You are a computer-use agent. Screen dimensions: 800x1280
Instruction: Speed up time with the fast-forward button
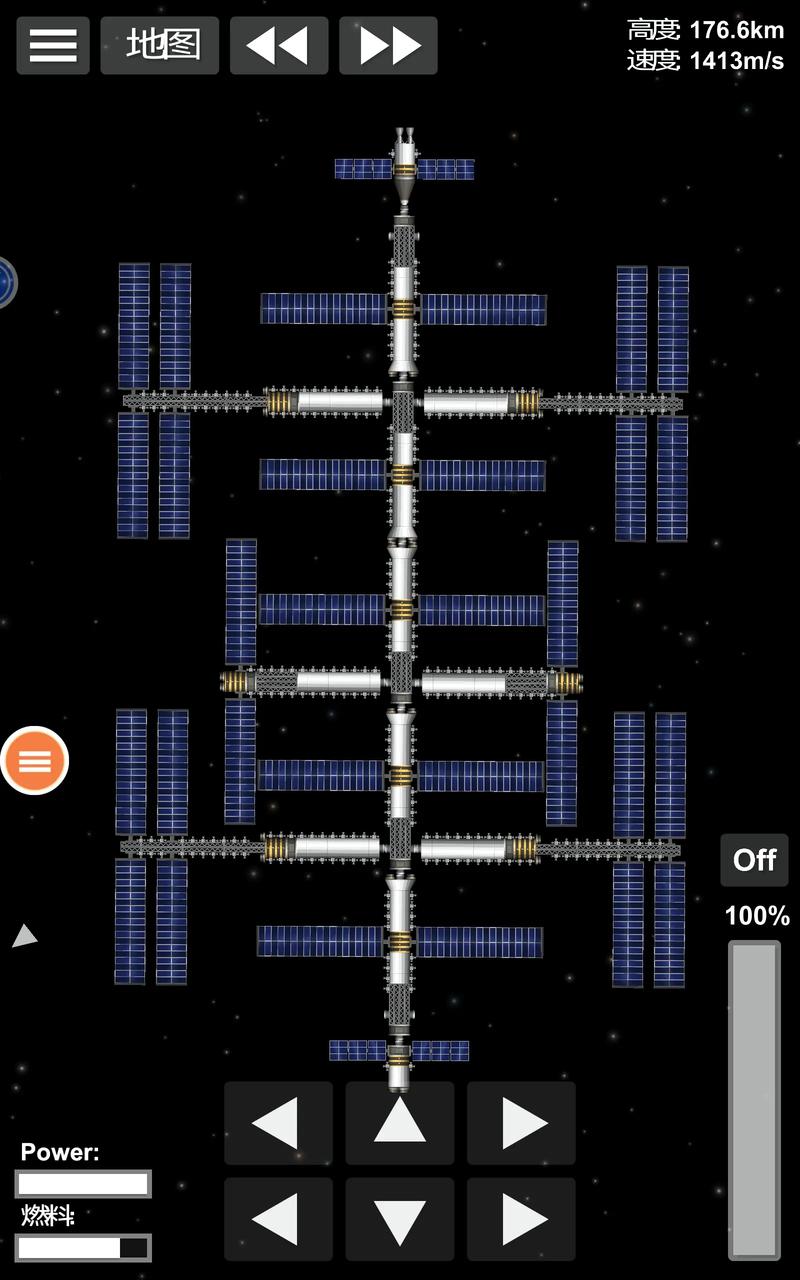pos(388,45)
